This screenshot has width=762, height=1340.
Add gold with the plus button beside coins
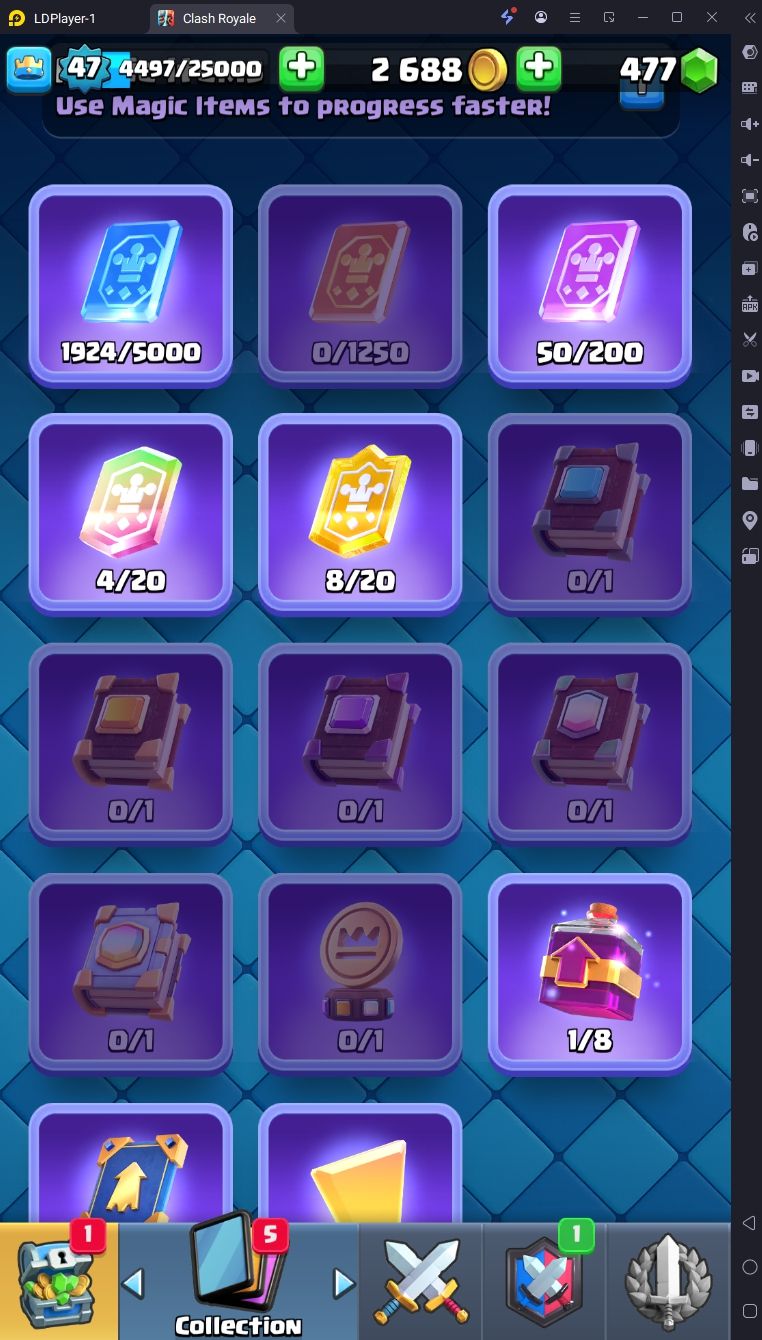539,68
